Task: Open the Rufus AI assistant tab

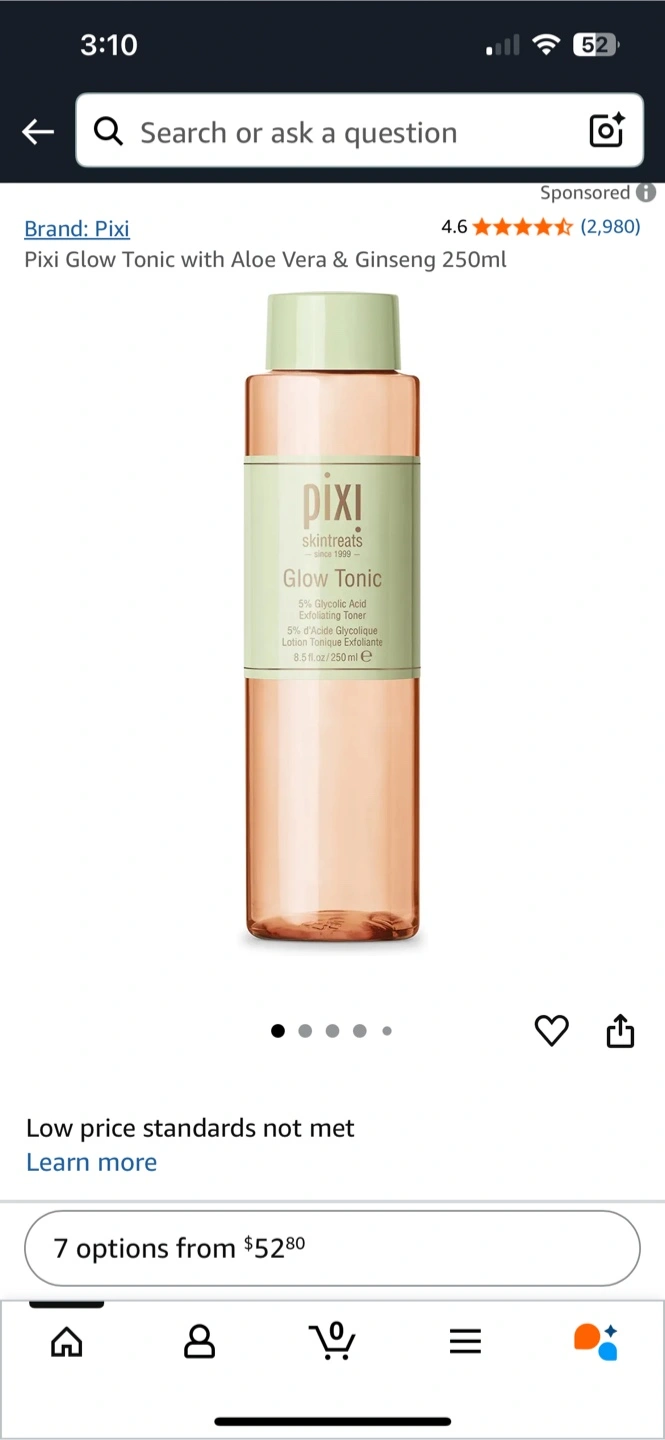Action: [x=596, y=1341]
